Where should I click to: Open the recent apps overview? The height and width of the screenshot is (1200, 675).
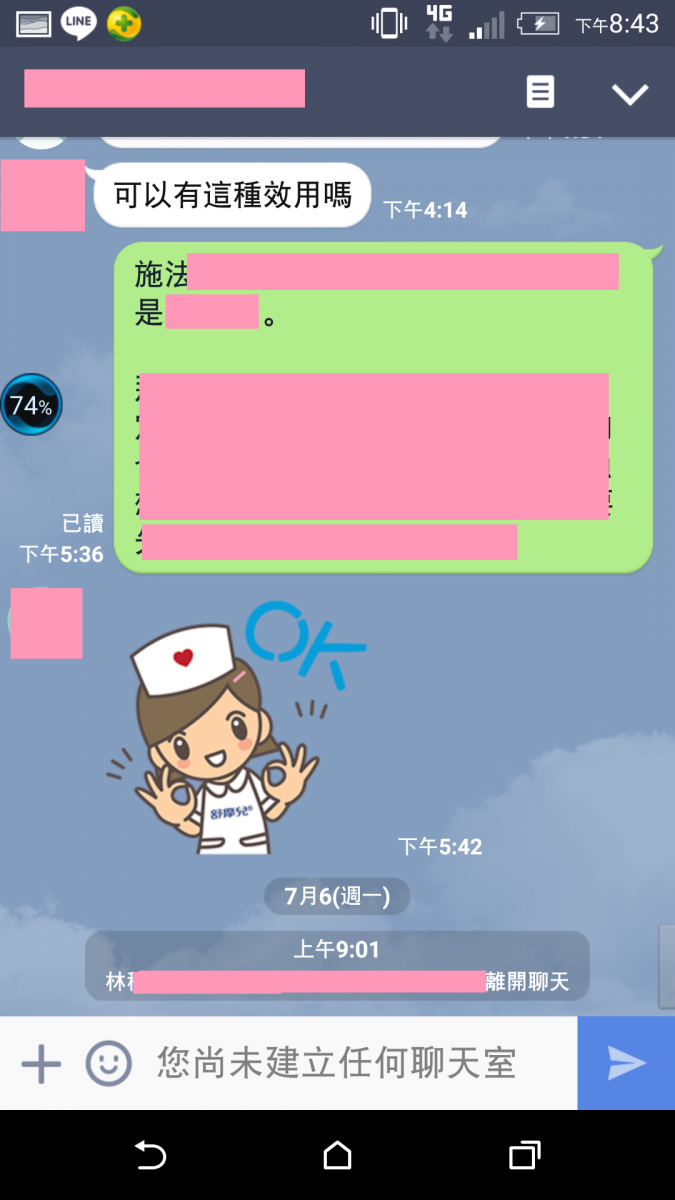[x=524, y=1156]
